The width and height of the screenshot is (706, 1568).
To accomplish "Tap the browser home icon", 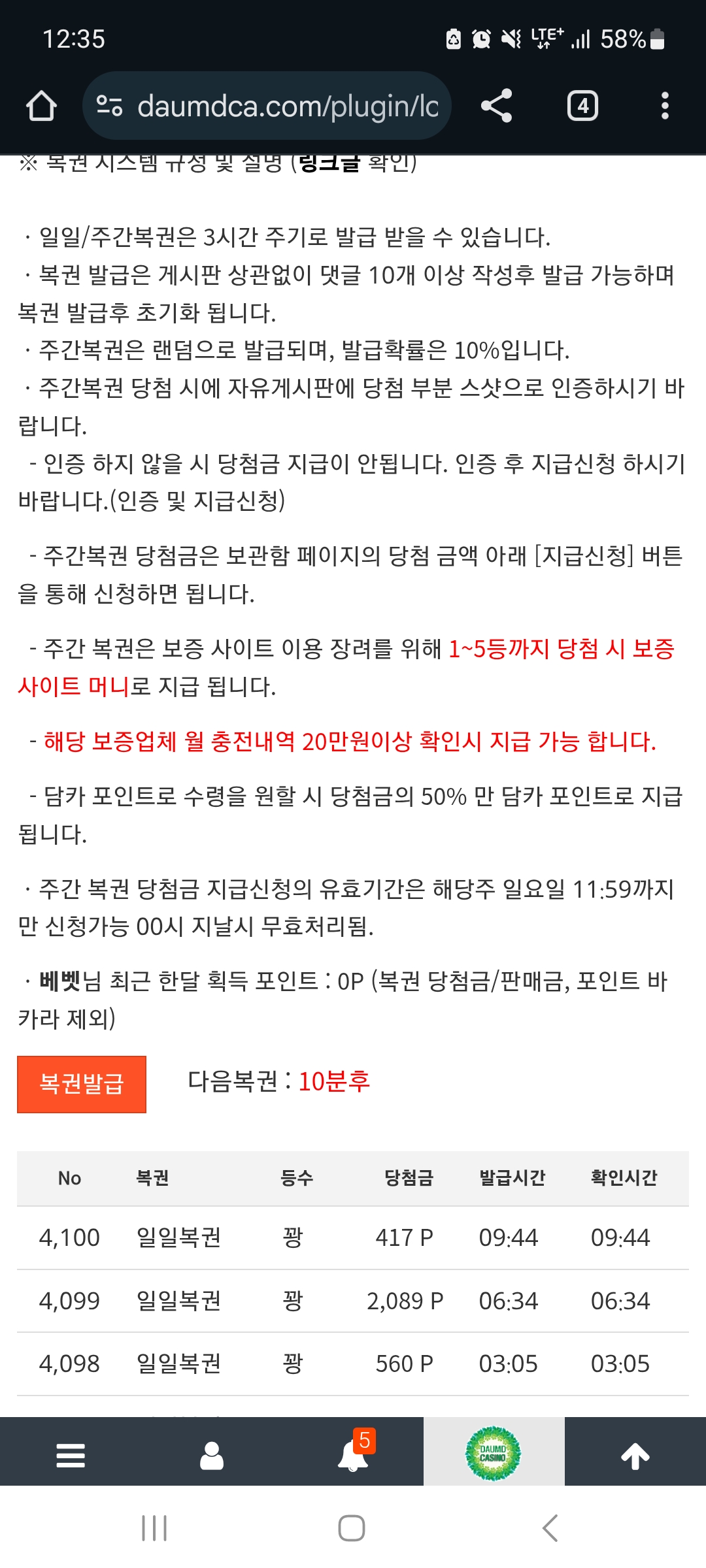I will [41, 106].
